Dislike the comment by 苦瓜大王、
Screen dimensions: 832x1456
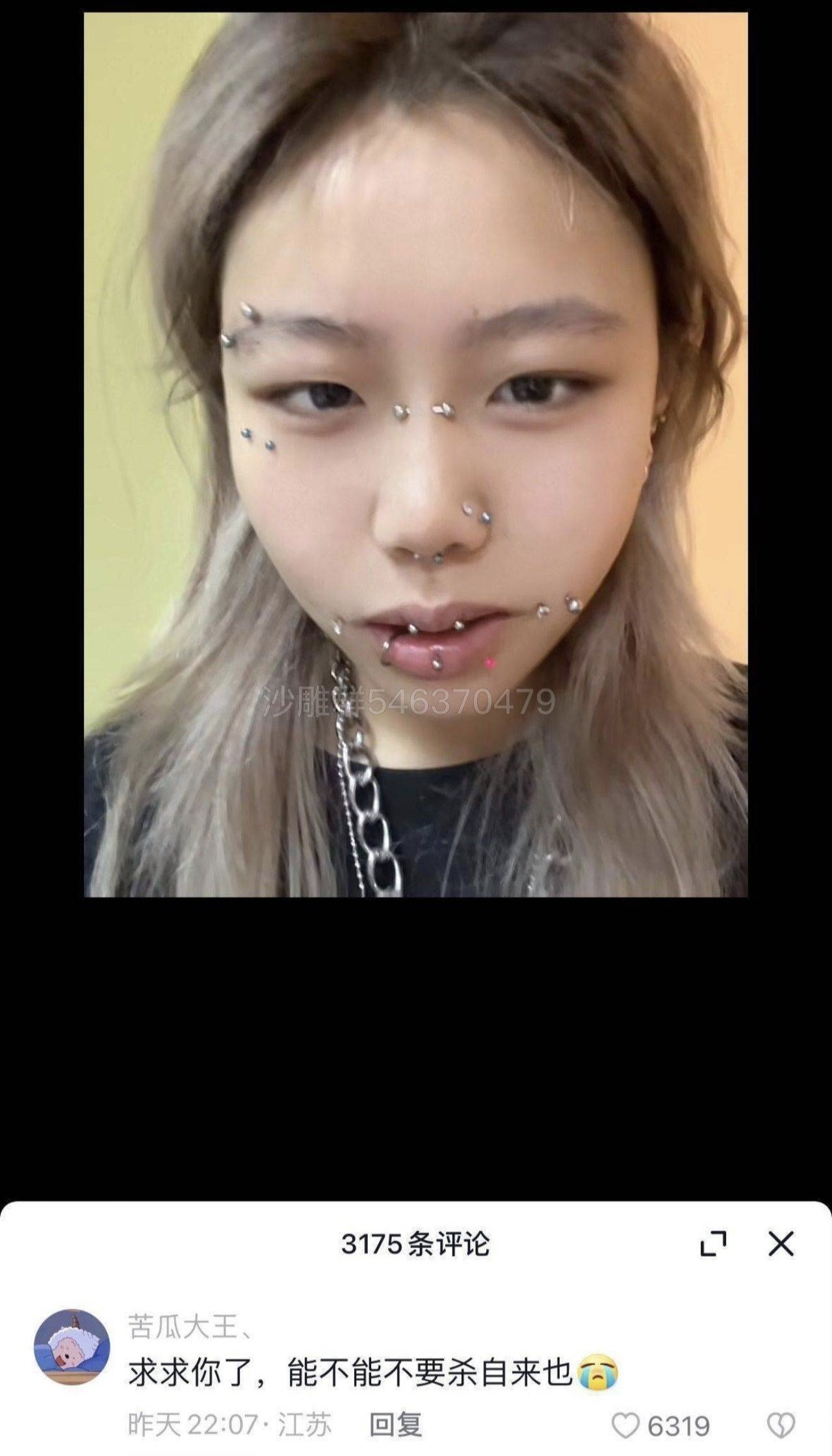781,1425
